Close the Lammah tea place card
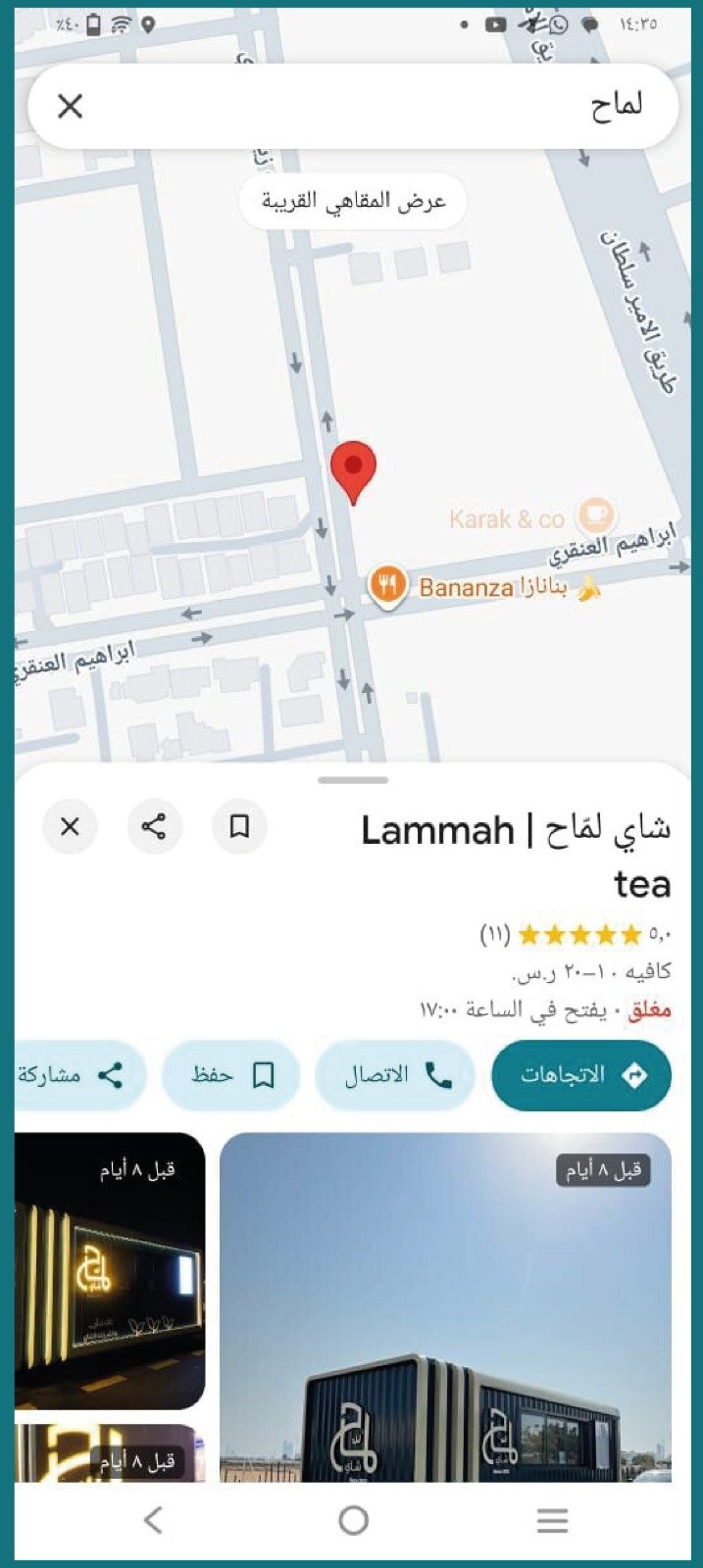 [x=70, y=826]
